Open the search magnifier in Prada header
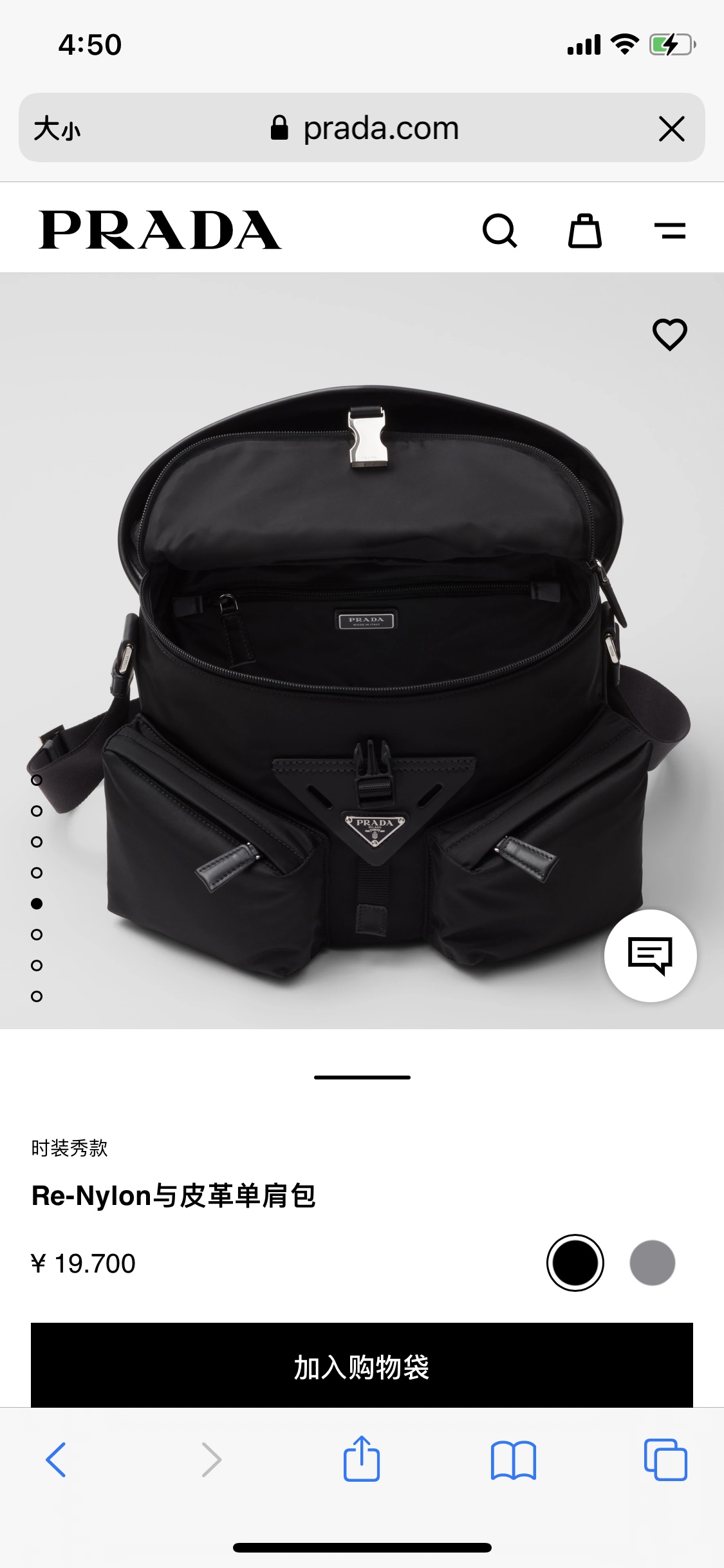Viewport: 724px width, 1568px height. coord(499,230)
